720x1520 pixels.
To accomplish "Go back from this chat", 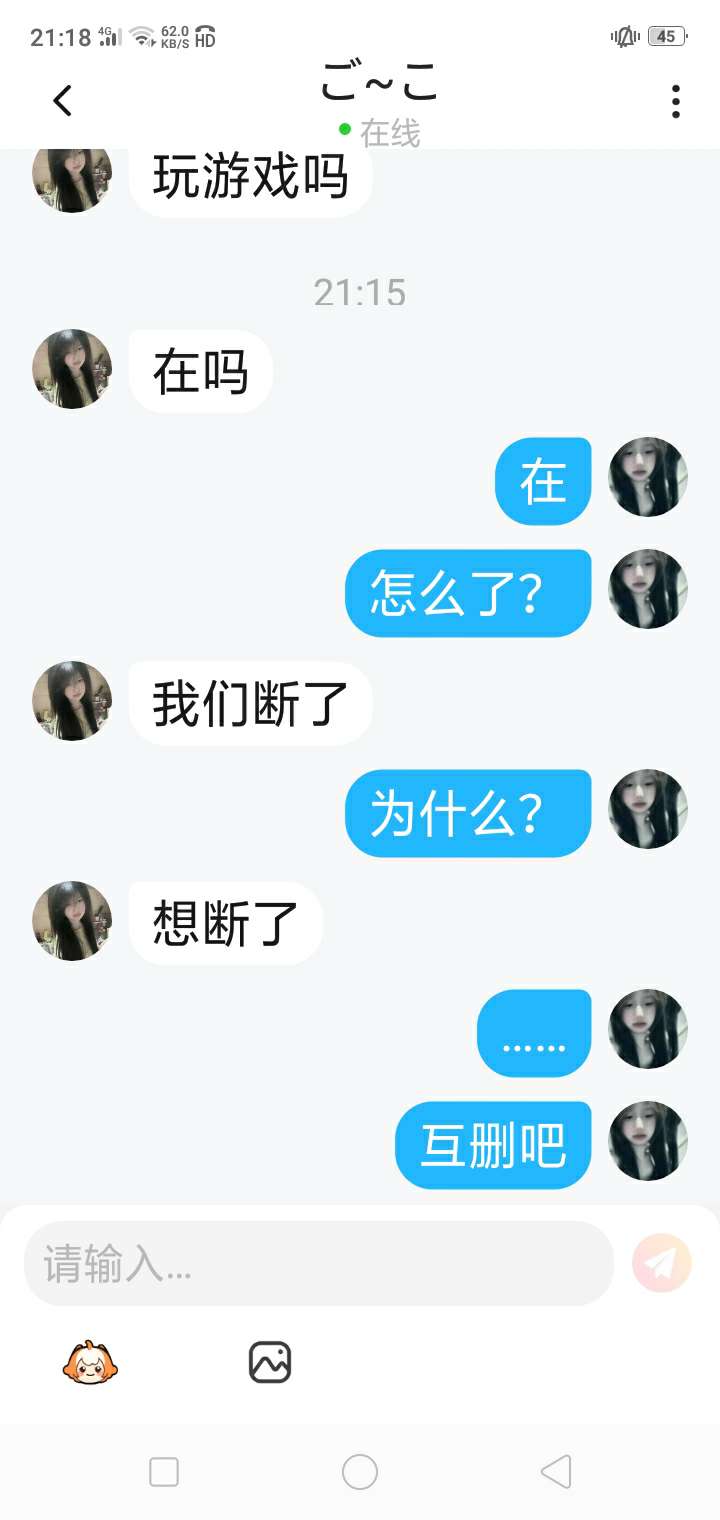I will pyautogui.click(x=63, y=100).
